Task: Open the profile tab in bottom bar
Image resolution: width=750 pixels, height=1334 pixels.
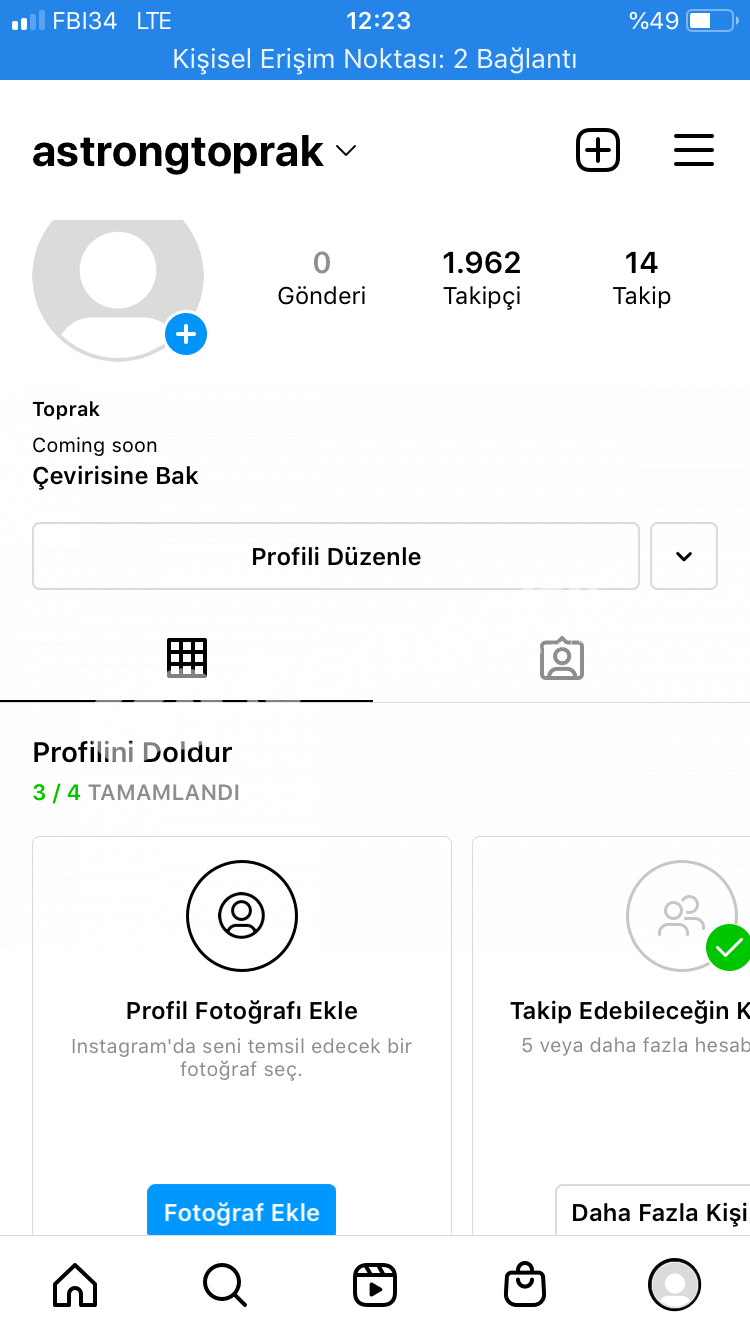Action: point(675,1285)
